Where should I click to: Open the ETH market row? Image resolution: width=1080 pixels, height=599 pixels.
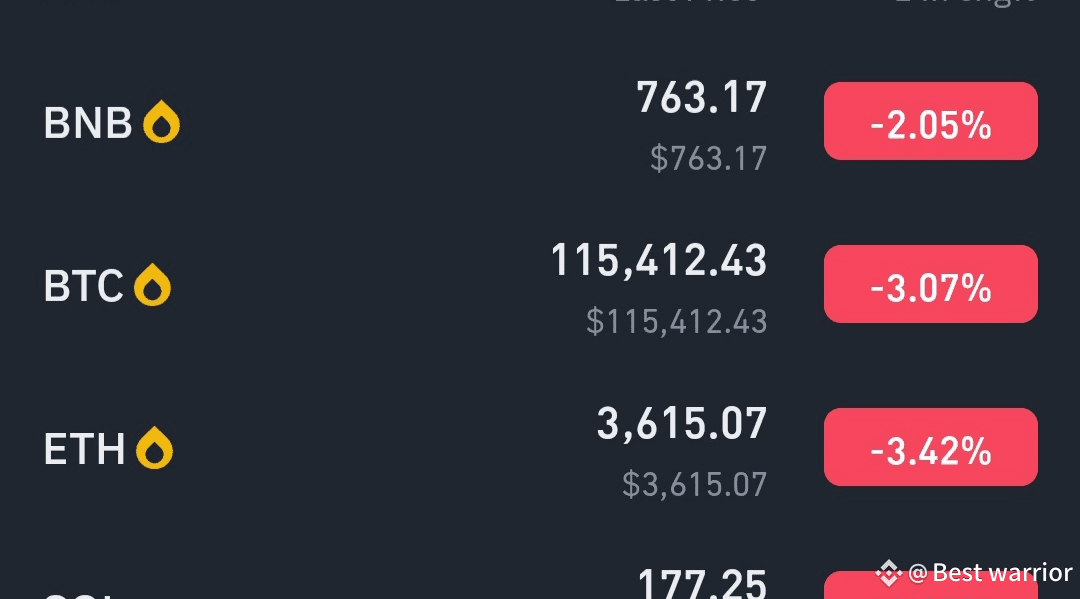[x=85, y=450]
